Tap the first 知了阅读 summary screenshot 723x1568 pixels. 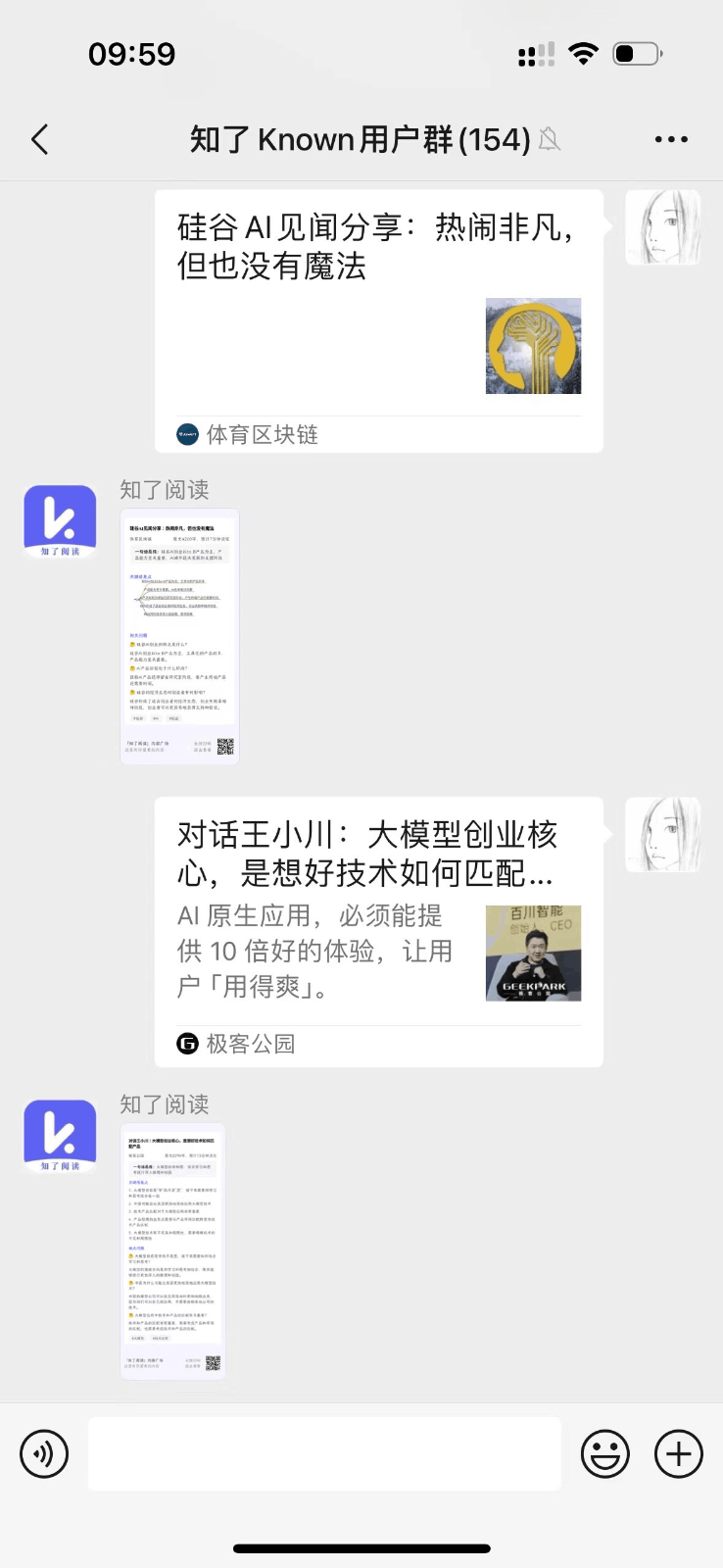(x=180, y=635)
